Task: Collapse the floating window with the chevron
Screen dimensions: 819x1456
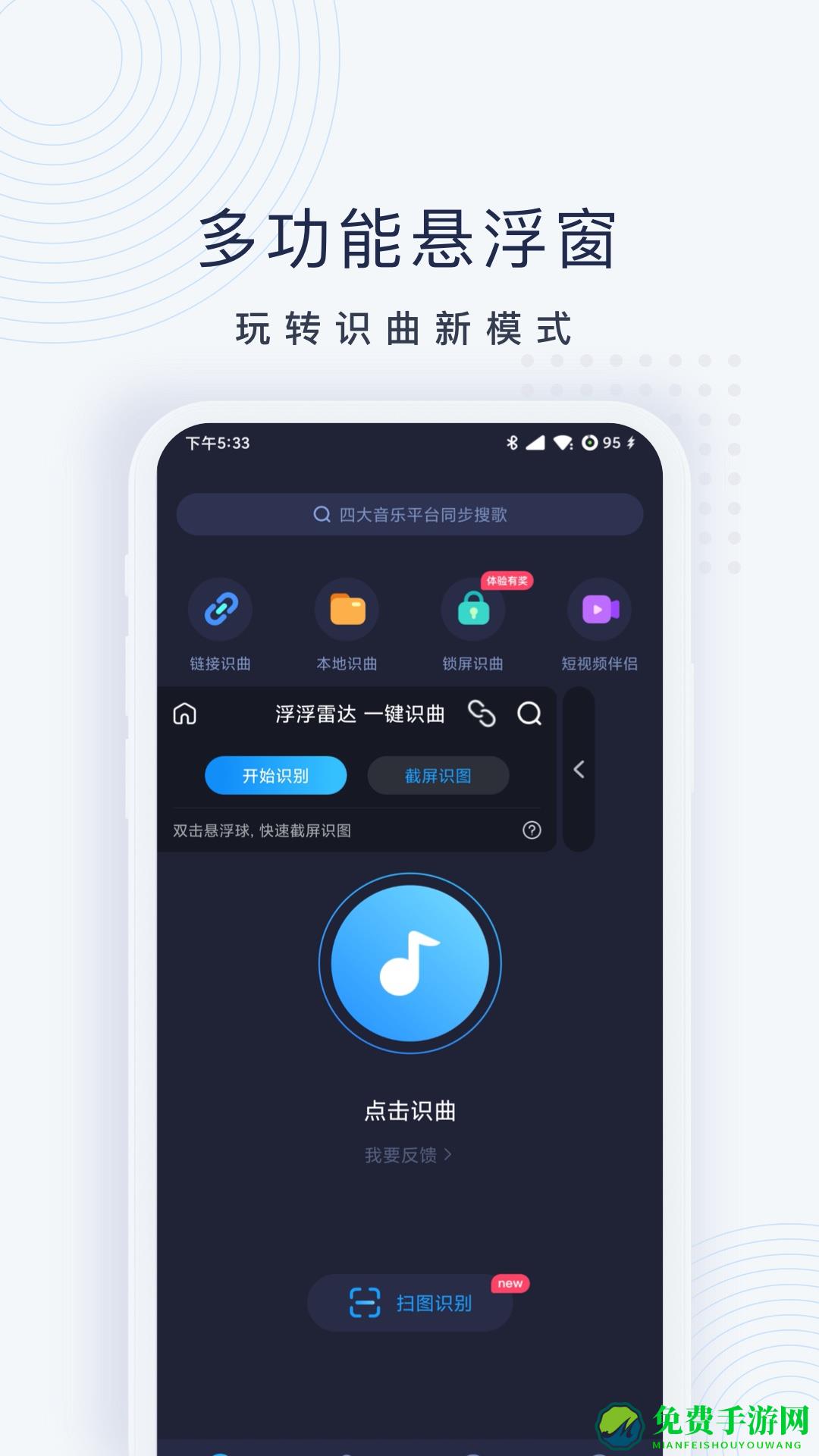Action: (579, 768)
